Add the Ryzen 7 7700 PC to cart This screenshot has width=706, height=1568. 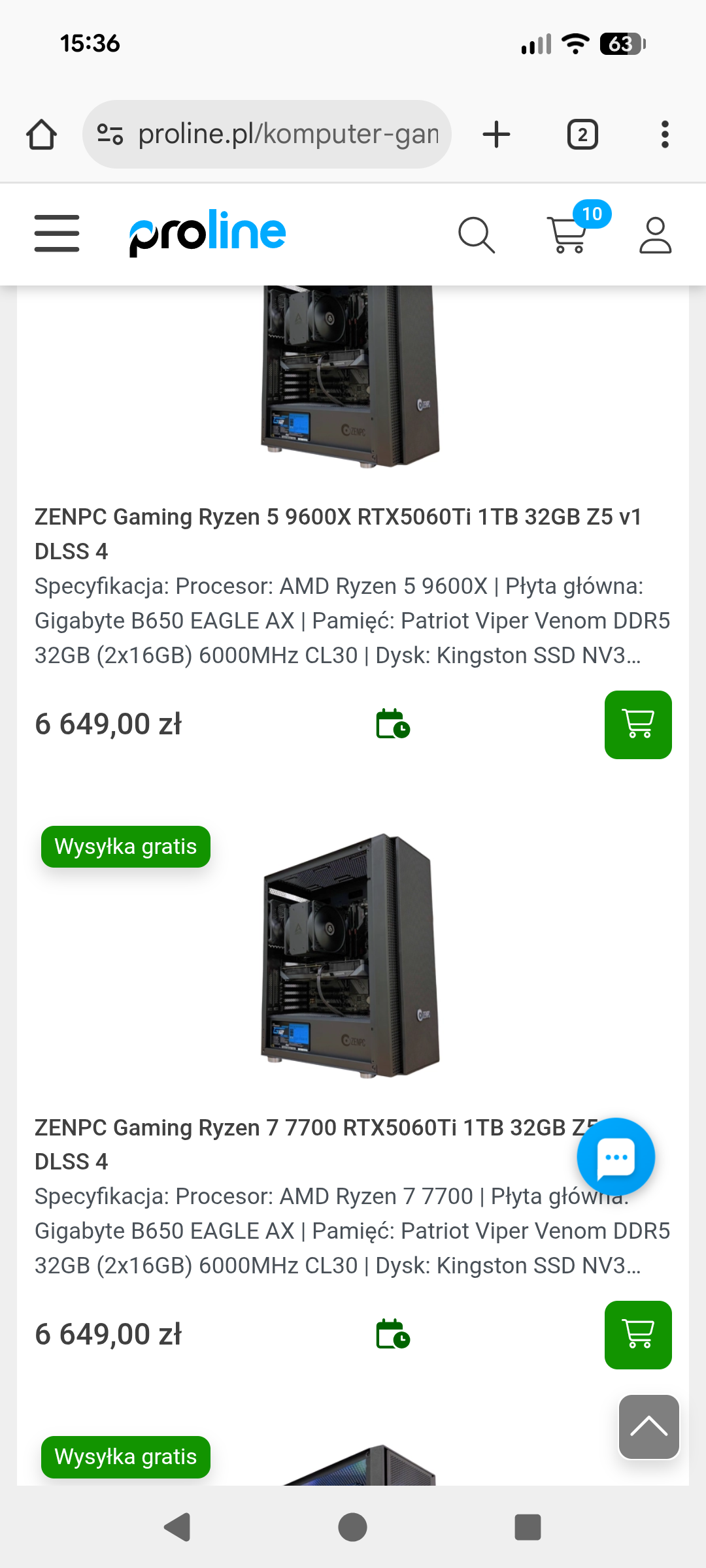pos(638,1335)
